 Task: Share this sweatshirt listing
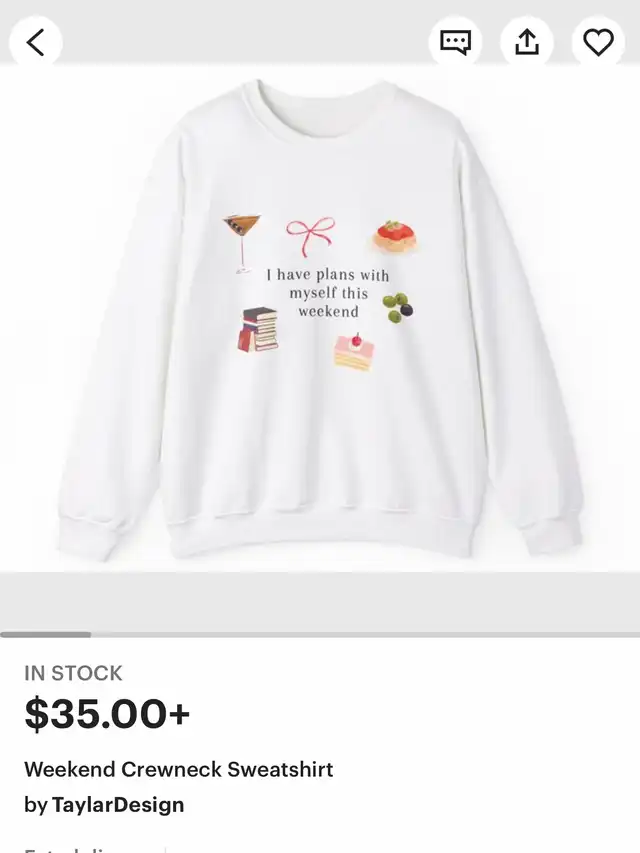pos(527,42)
